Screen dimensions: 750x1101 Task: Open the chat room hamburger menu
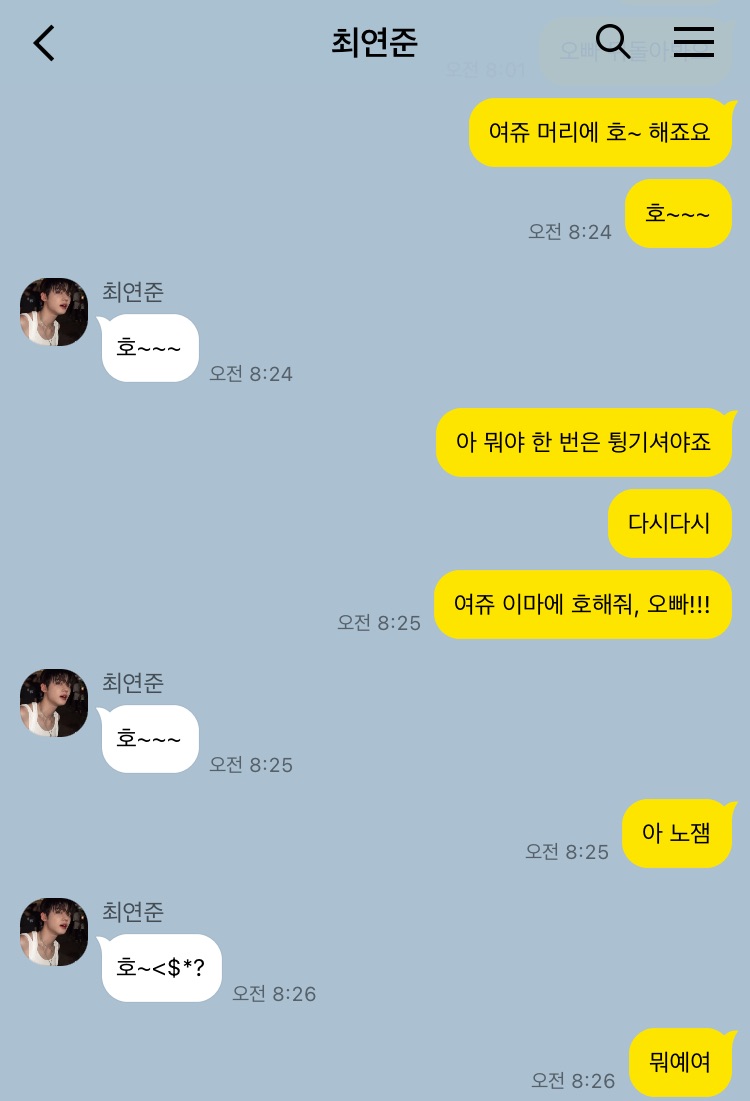coord(693,42)
